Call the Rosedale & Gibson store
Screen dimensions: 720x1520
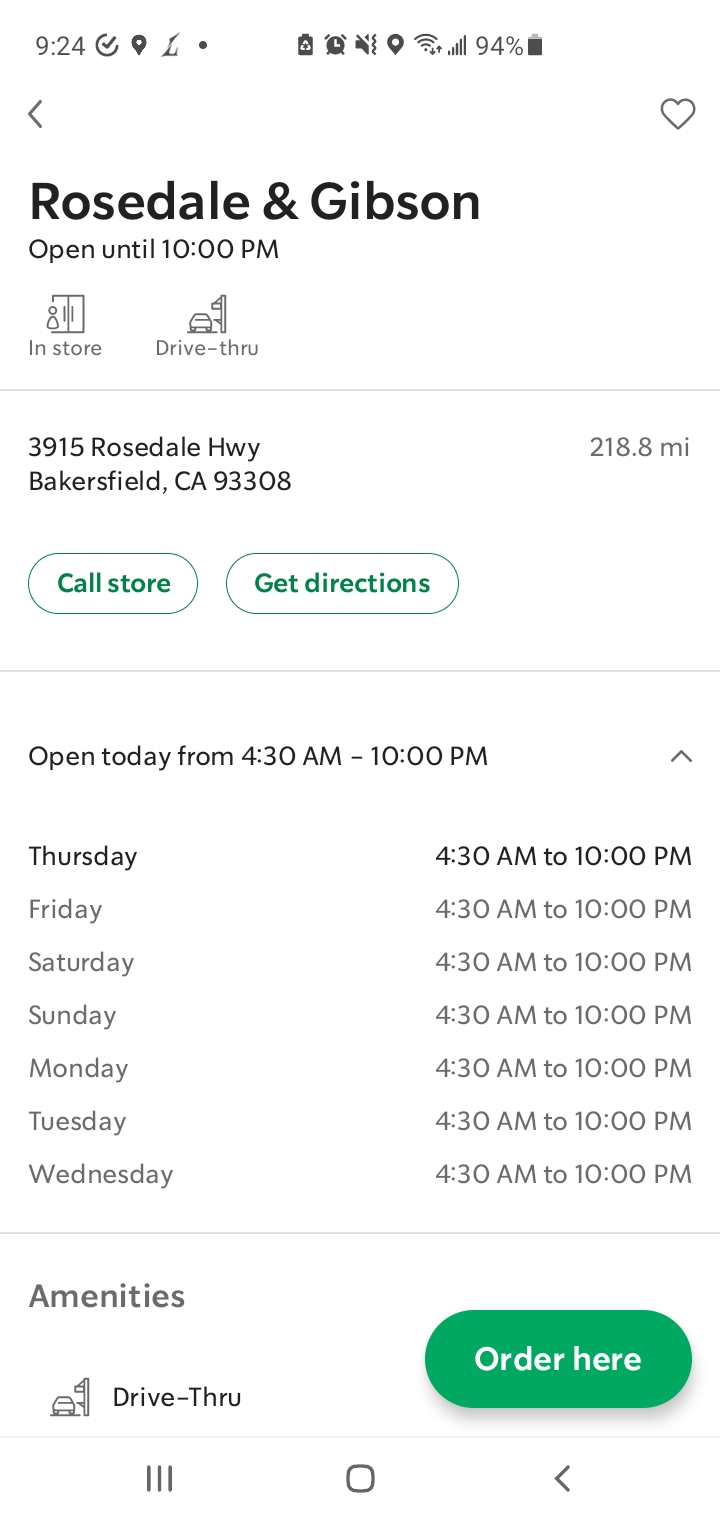click(x=113, y=583)
